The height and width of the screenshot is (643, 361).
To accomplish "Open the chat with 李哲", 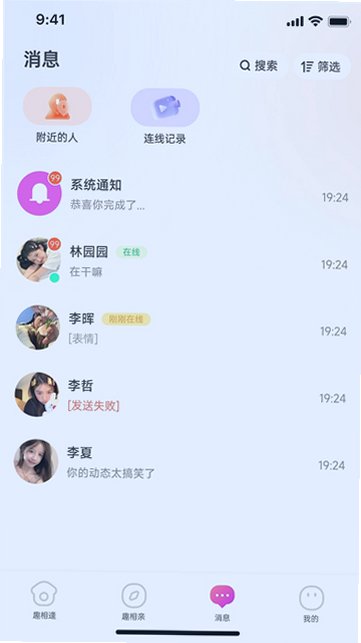I will pyautogui.click(x=181, y=394).
